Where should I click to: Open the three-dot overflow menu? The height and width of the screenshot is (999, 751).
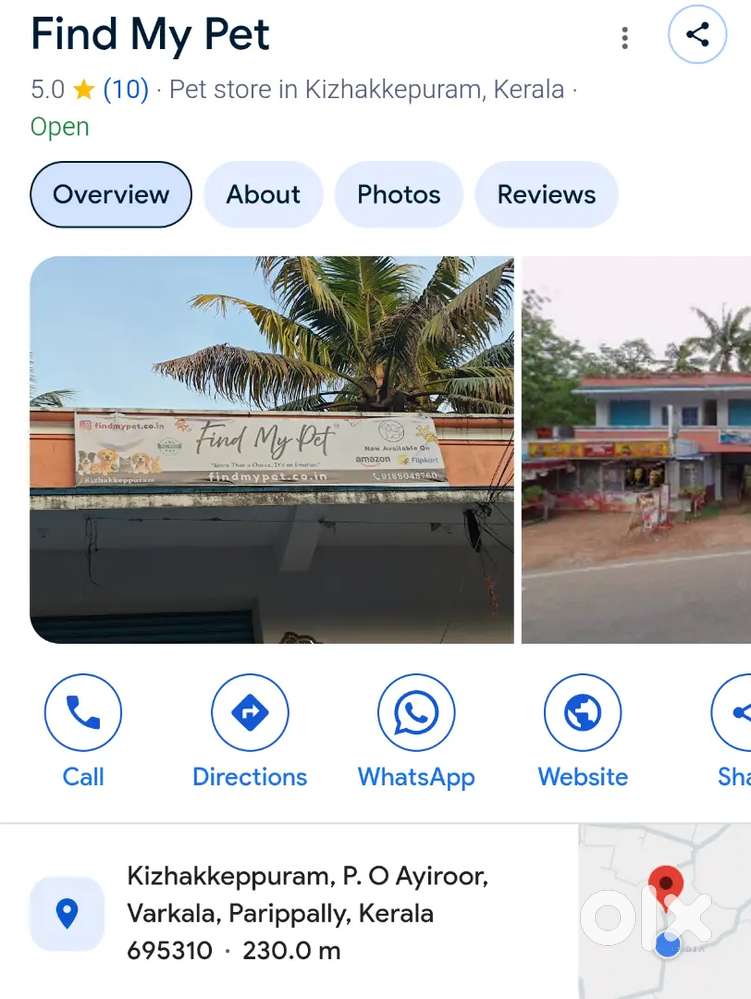[x=625, y=38]
